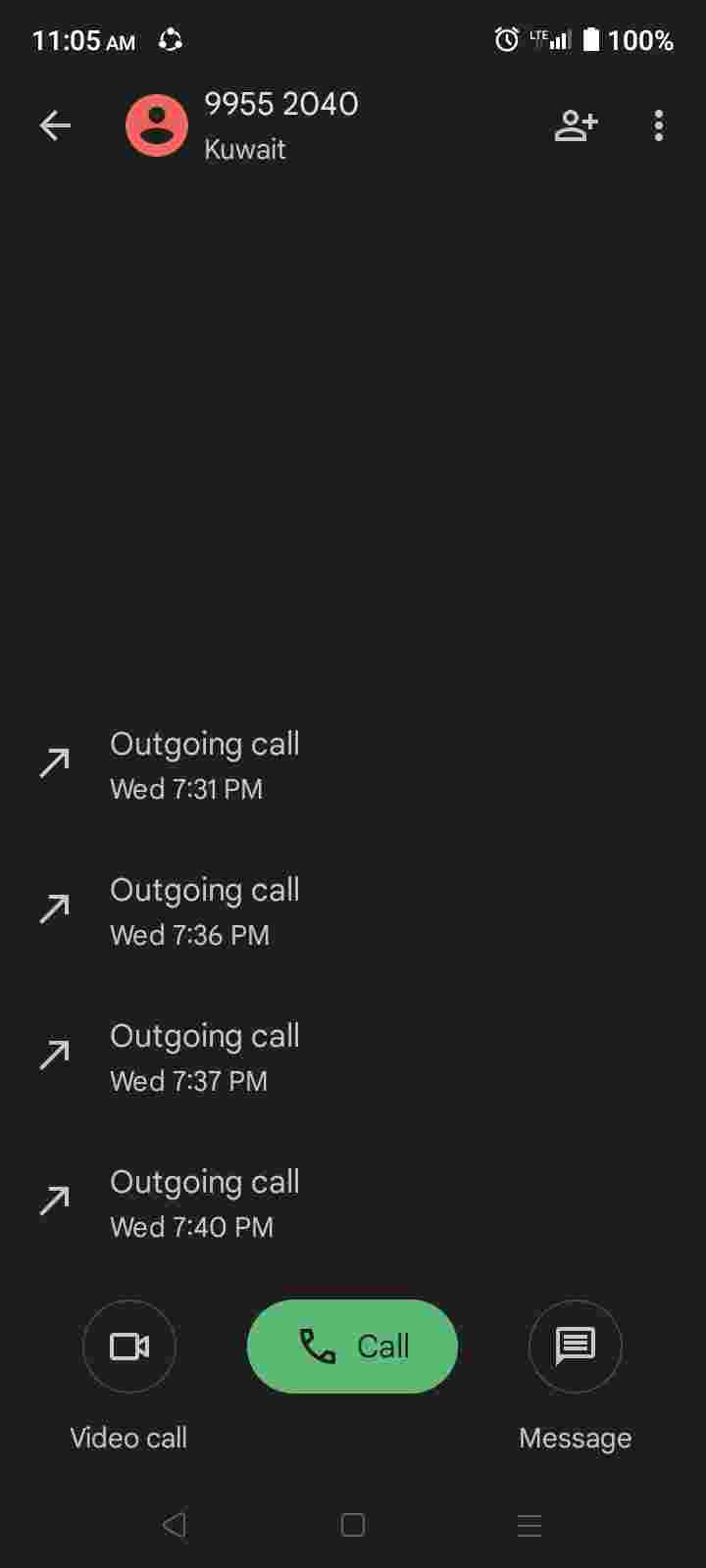Tap the system home button

[x=353, y=1525]
